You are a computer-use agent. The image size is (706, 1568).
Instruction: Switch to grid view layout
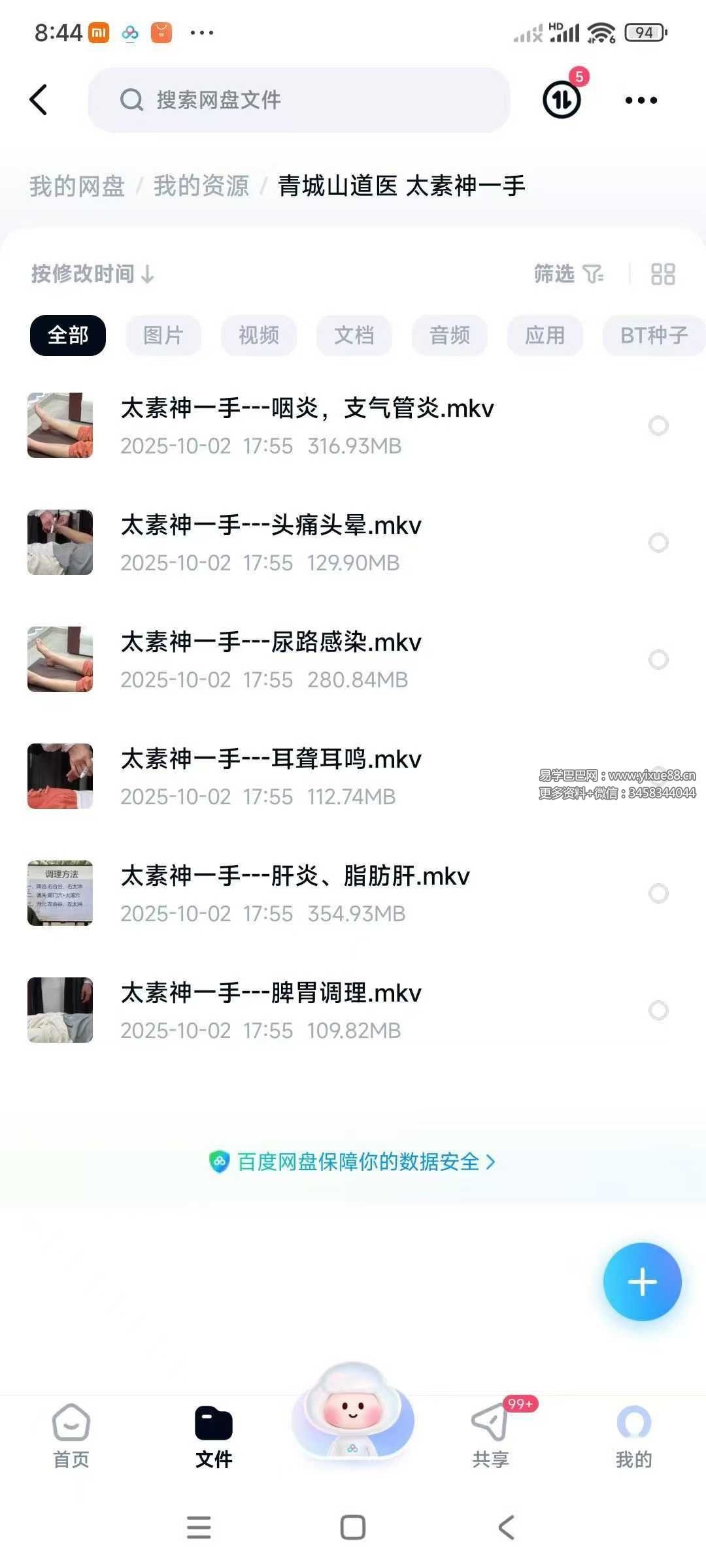click(x=662, y=274)
